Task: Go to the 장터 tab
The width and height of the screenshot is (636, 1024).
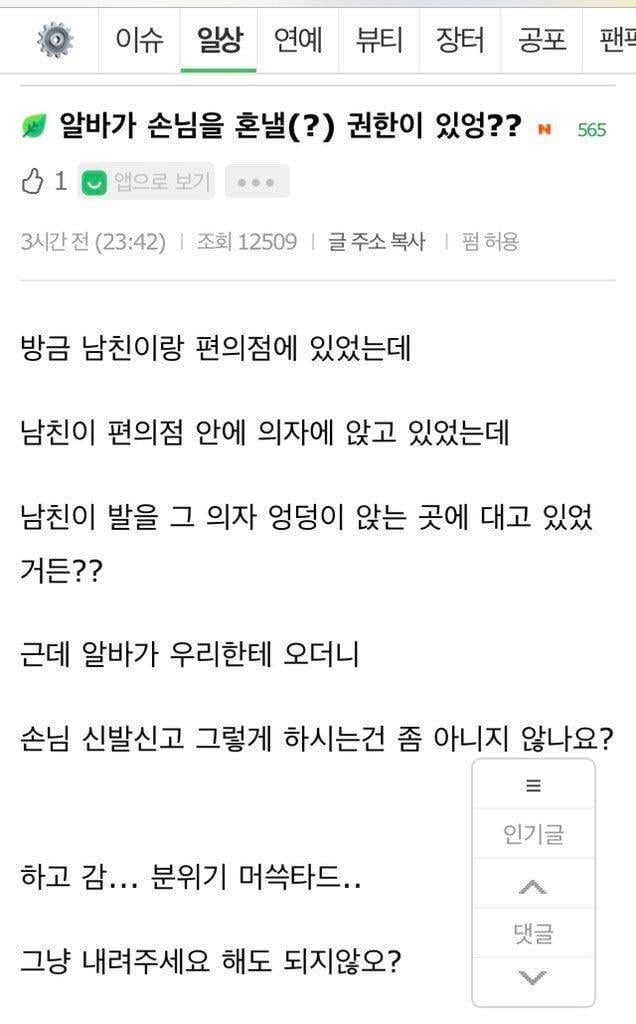Action: pos(460,39)
